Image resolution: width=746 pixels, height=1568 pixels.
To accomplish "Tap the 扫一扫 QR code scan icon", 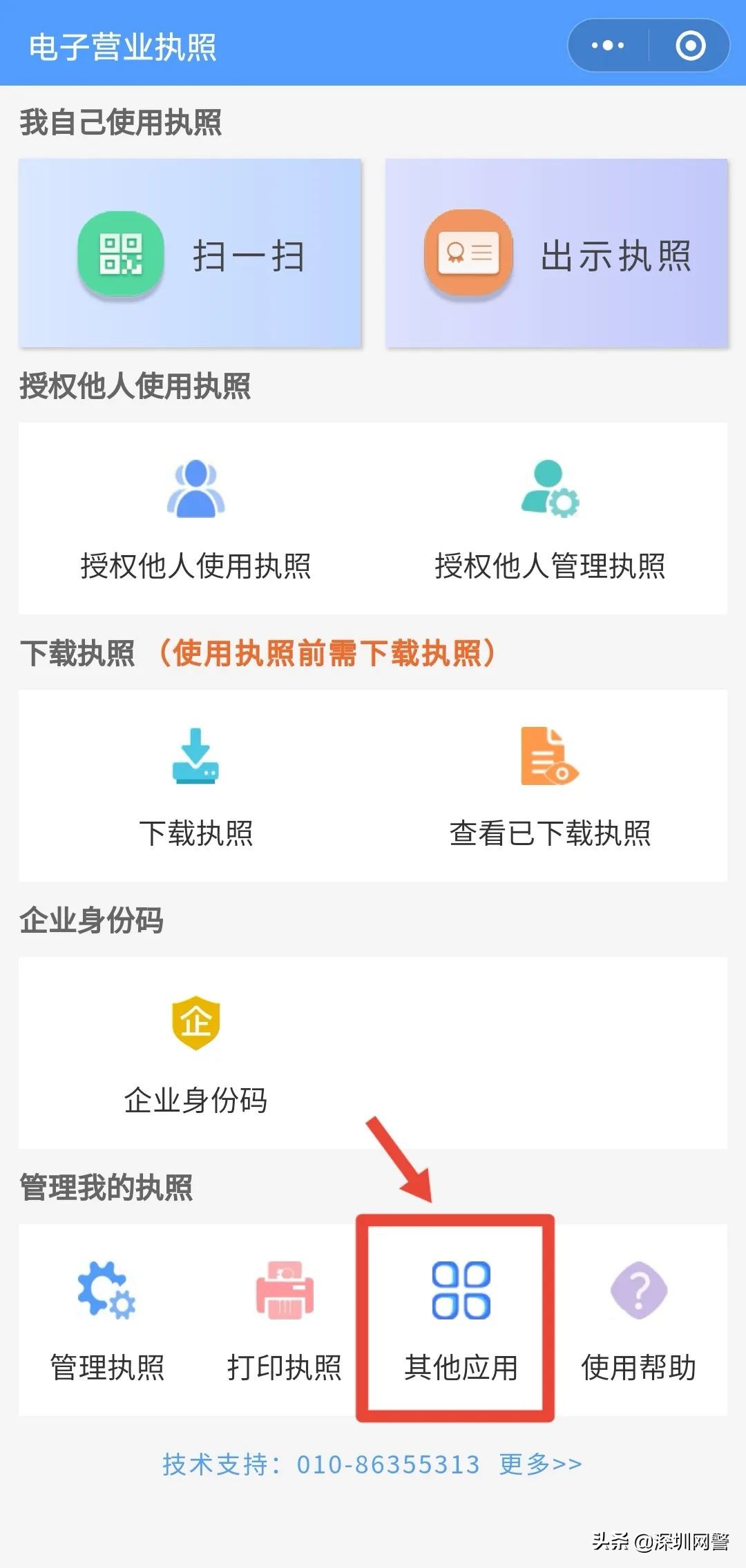I will pos(121,253).
